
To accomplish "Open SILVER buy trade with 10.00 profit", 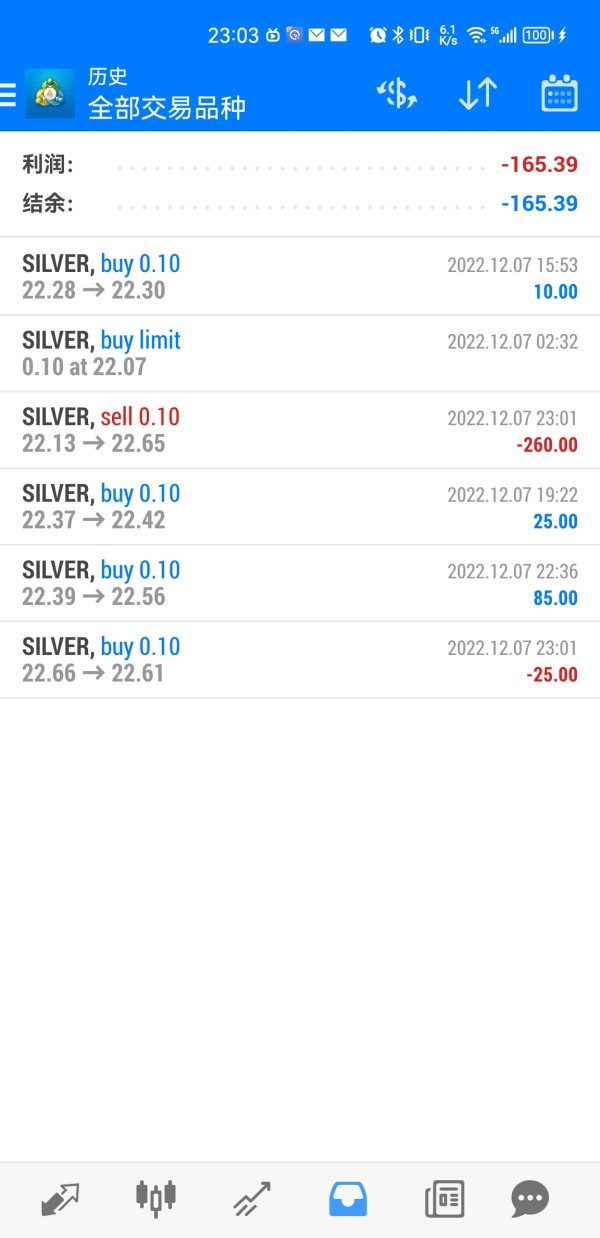I will (300, 277).
